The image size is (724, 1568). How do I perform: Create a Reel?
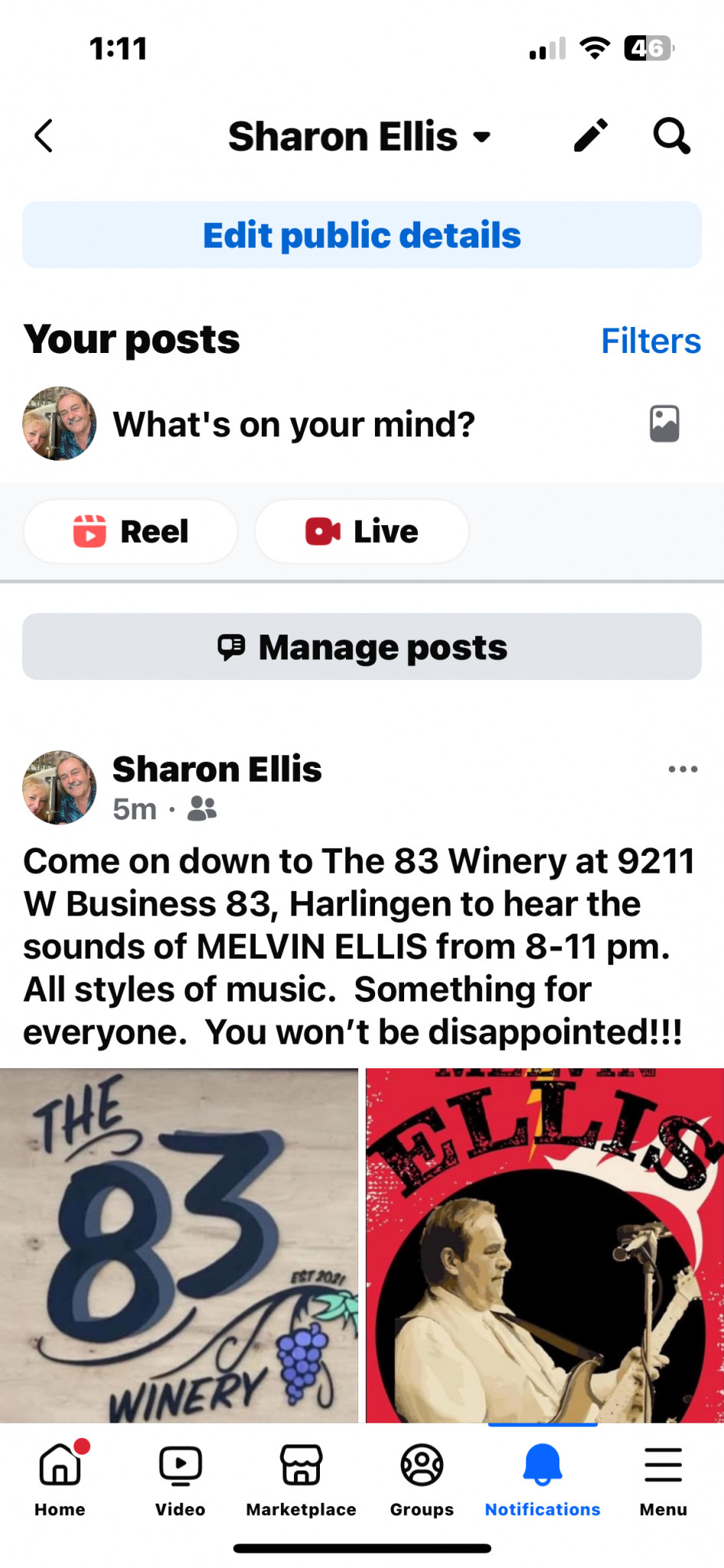131,531
